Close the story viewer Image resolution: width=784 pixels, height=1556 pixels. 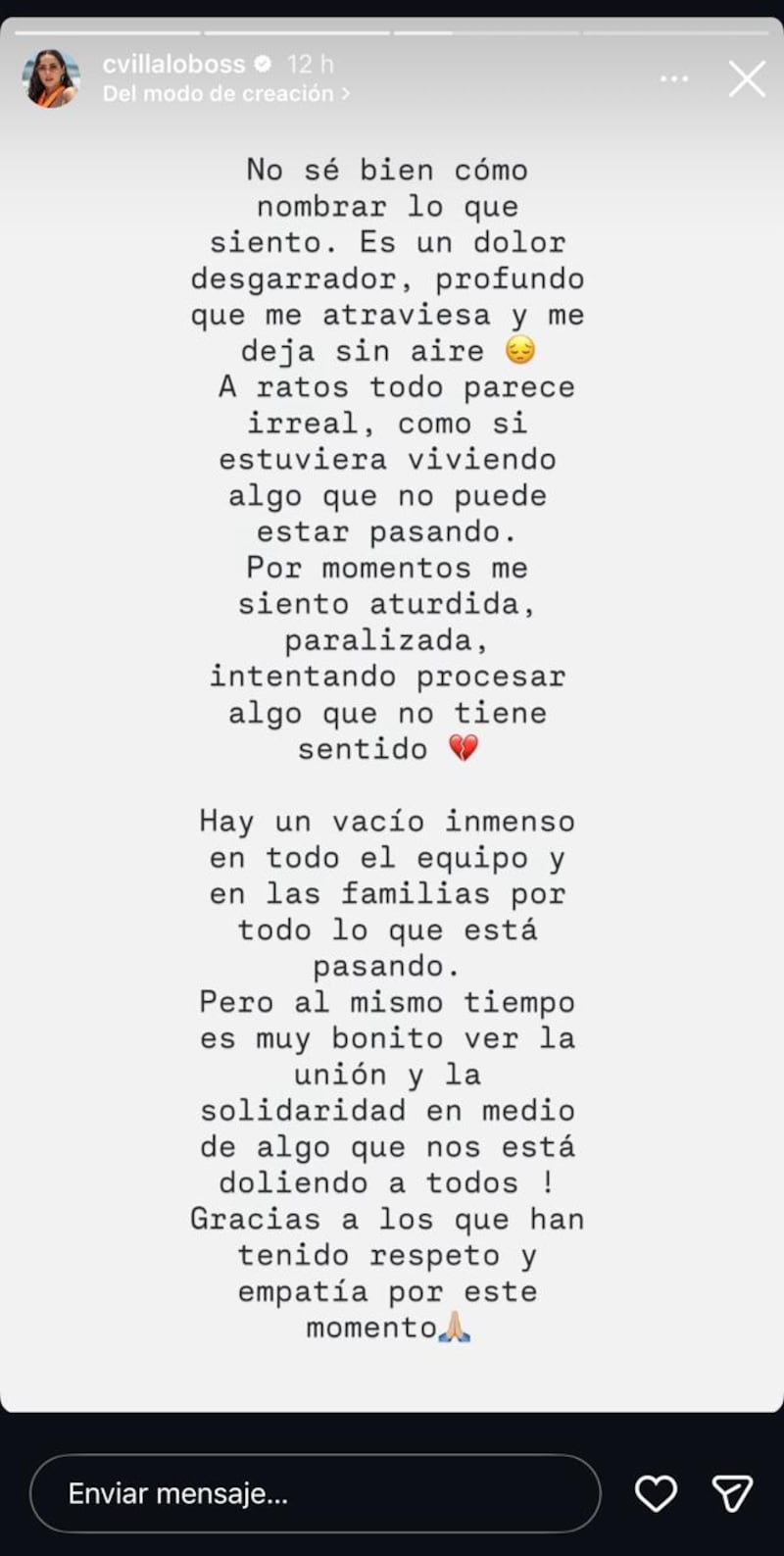pos(747,78)
